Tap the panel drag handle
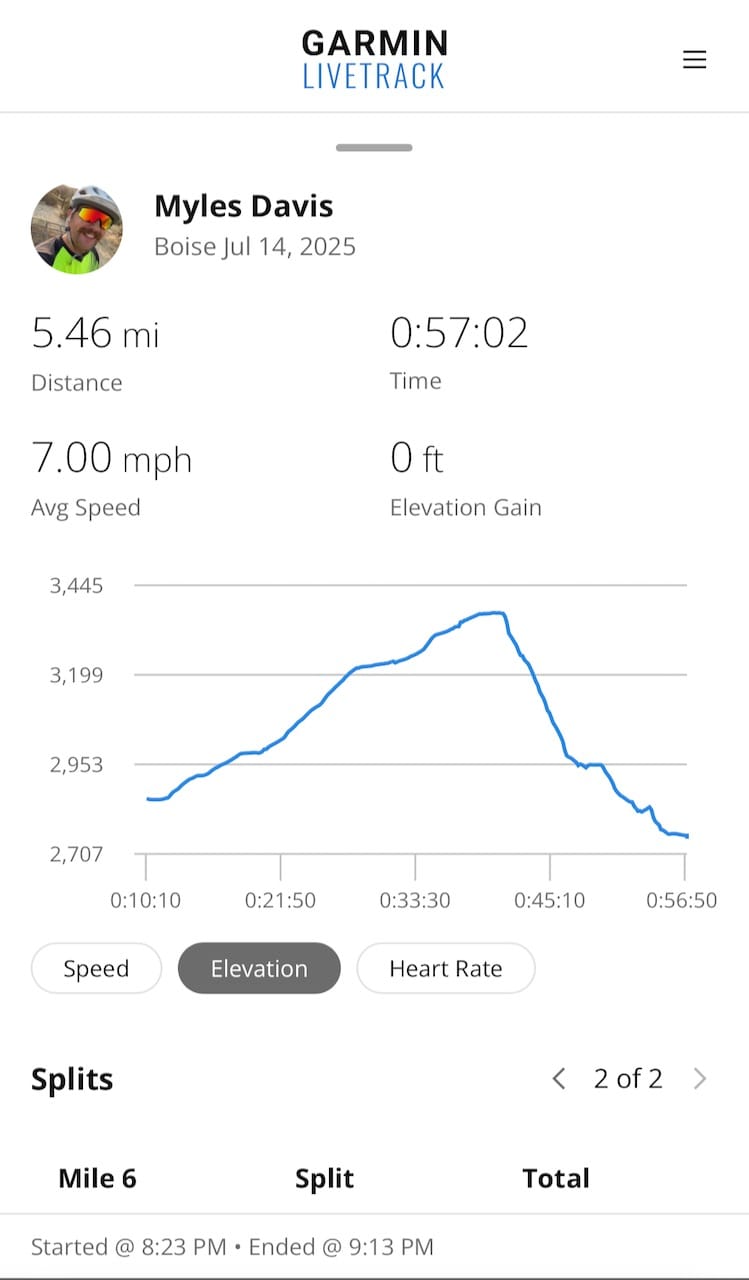749x1280 pixels. (x=374, y=148)
